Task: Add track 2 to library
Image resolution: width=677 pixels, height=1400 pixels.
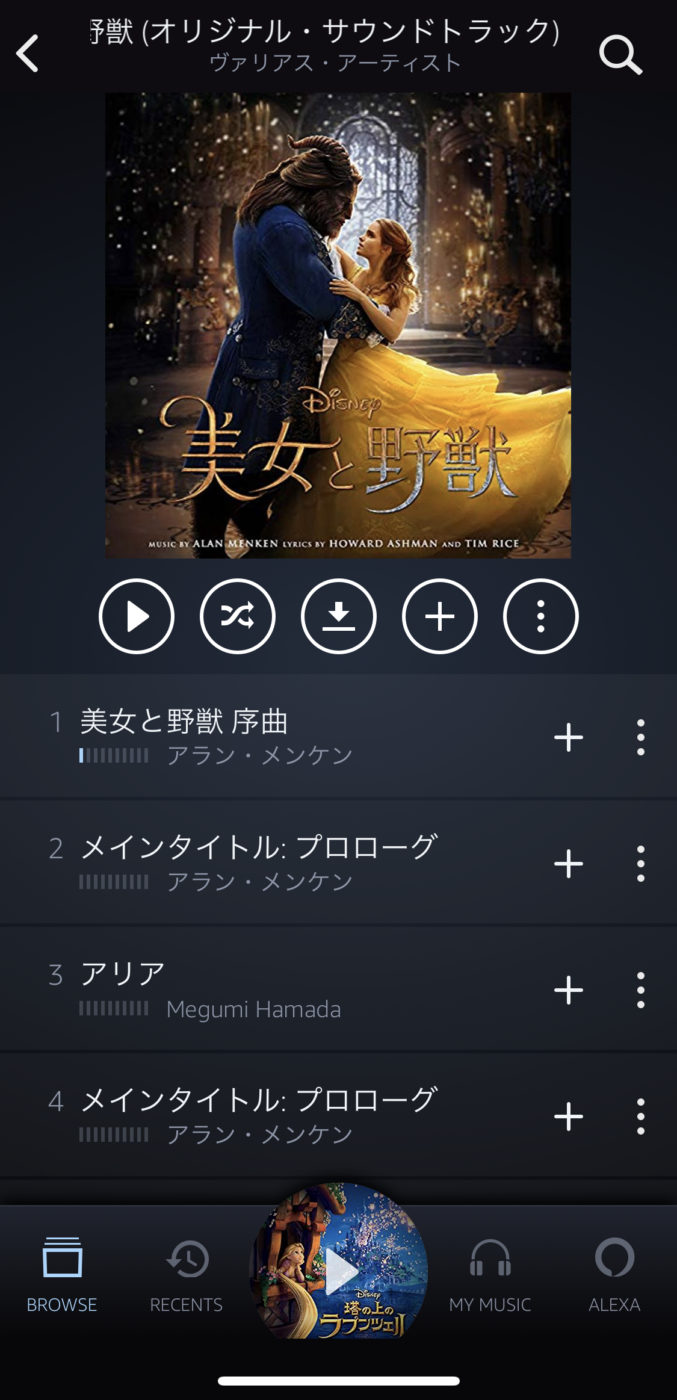Action: [568, 863]
